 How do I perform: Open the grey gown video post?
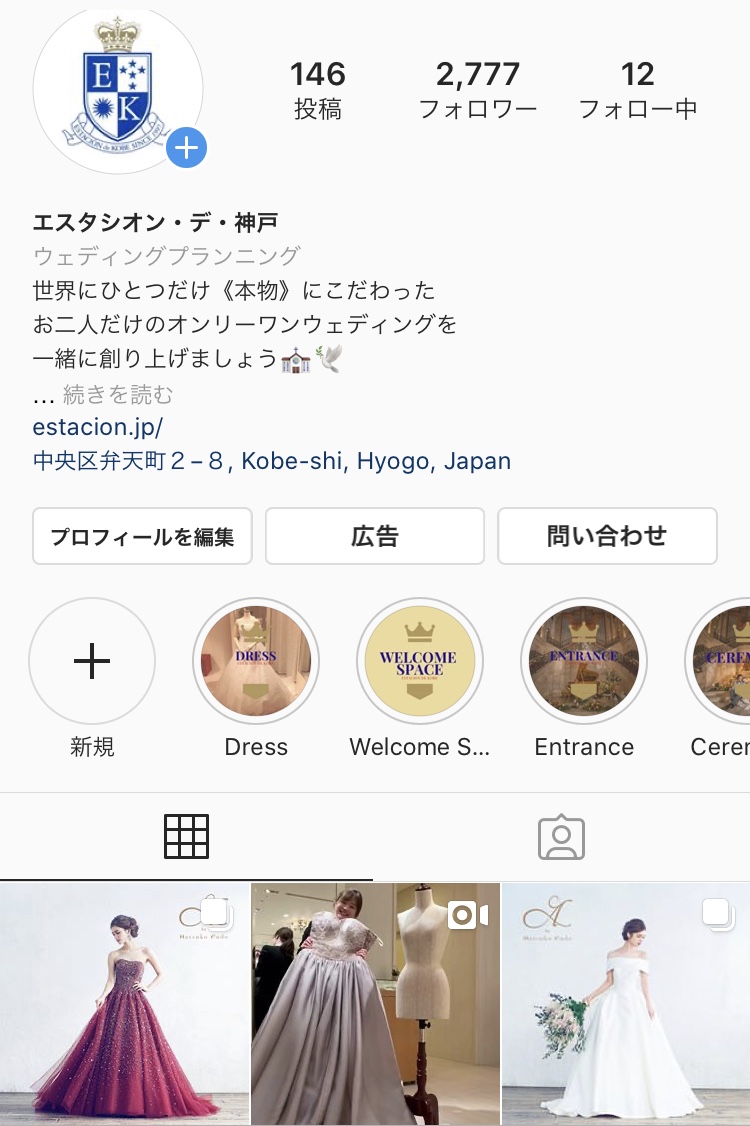tap(375, 1004)
